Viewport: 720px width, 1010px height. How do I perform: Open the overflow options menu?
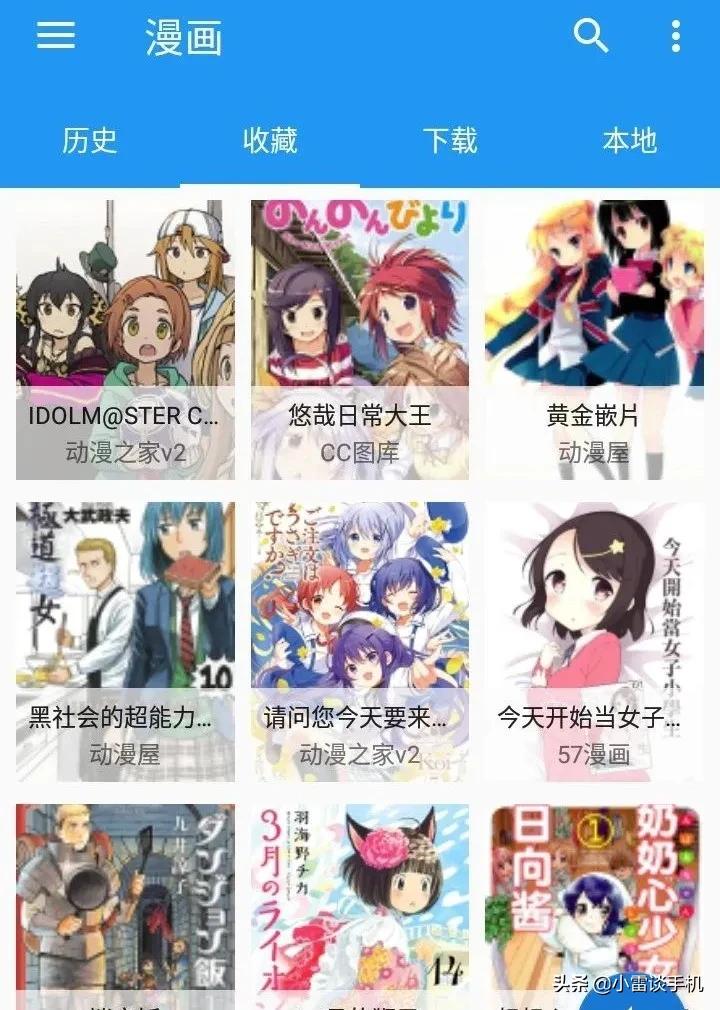[x=676, y=37]
